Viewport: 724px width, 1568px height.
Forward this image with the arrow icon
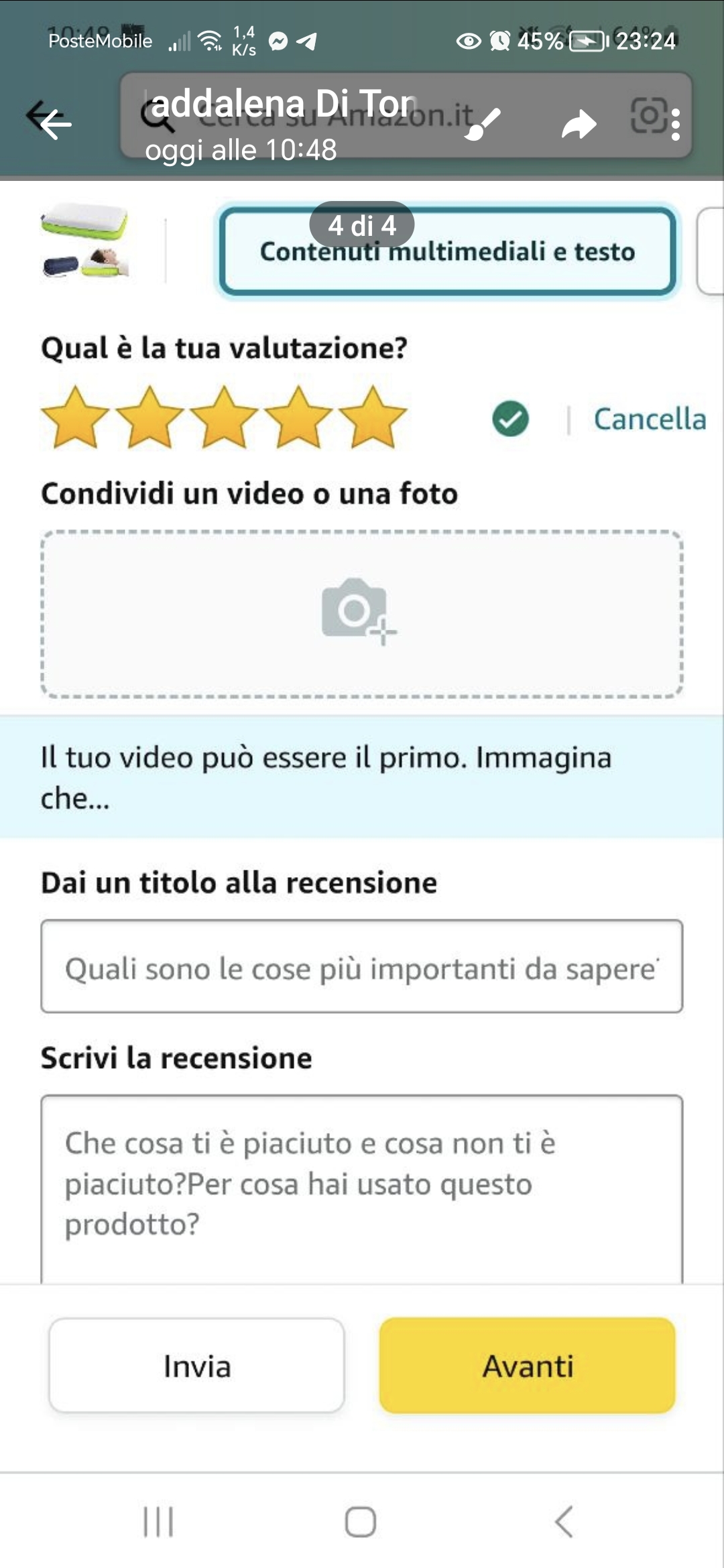coord(579,125)
